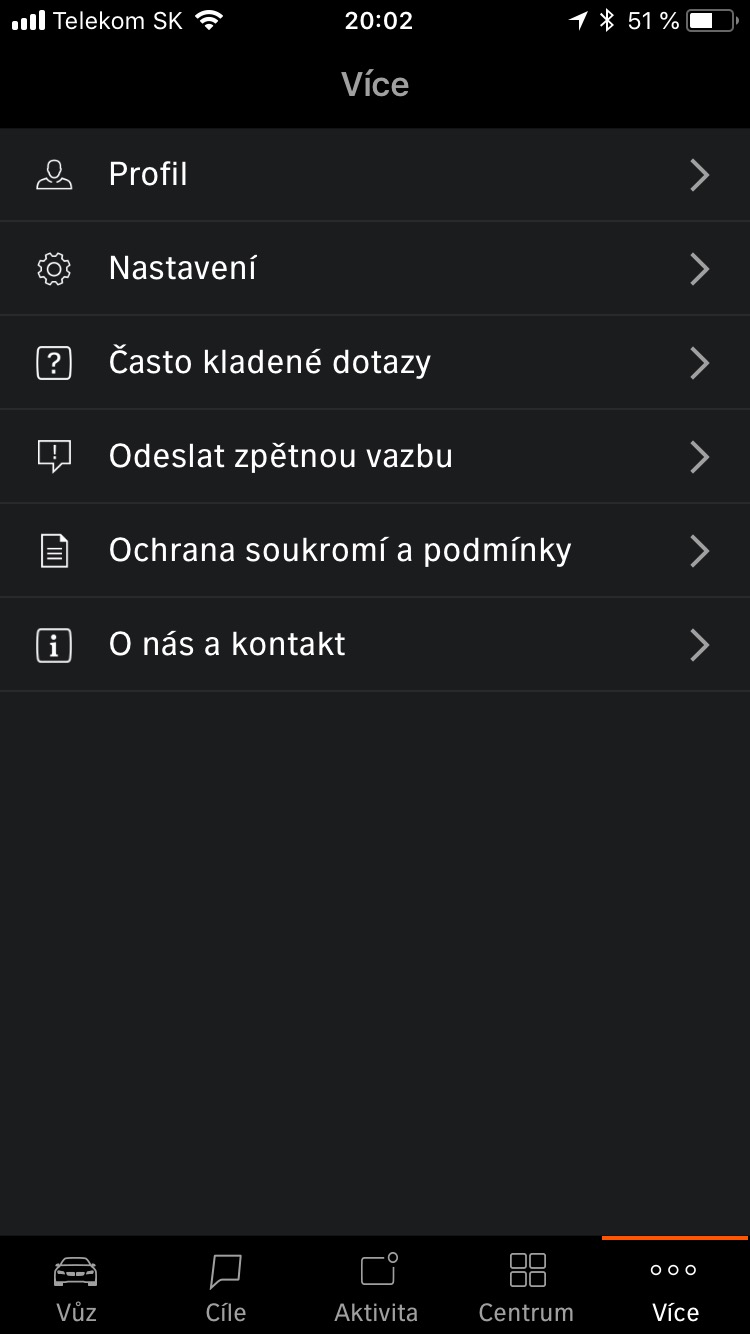Open Odeslat zpětnou vazbu

(x=375, y=456)
